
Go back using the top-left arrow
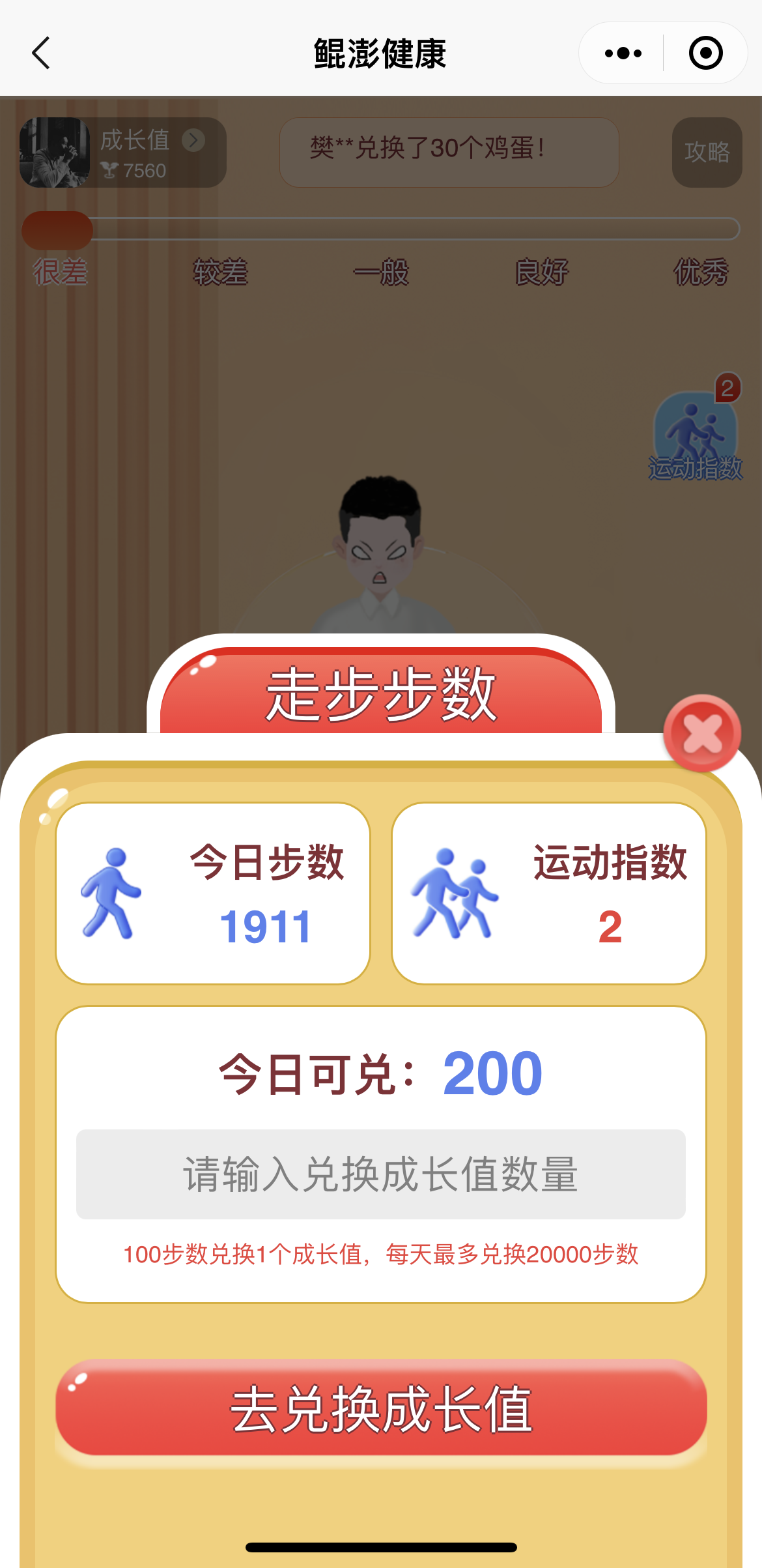41,53
